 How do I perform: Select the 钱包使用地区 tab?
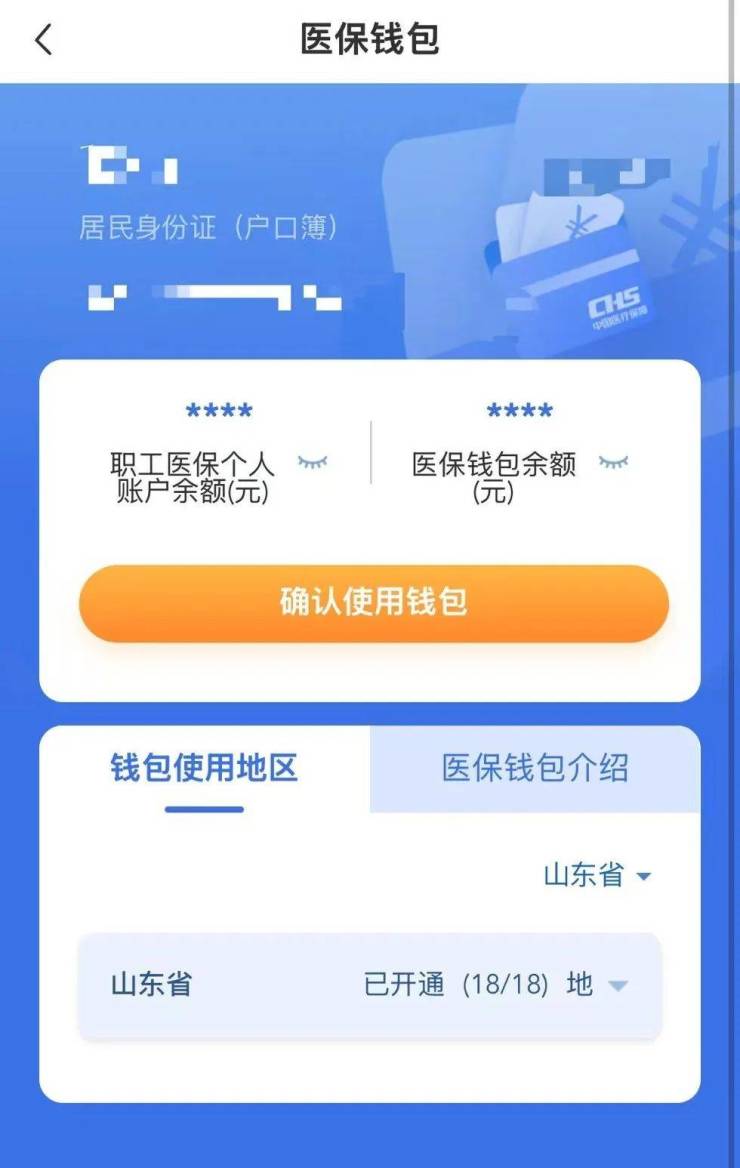point(204,768)
